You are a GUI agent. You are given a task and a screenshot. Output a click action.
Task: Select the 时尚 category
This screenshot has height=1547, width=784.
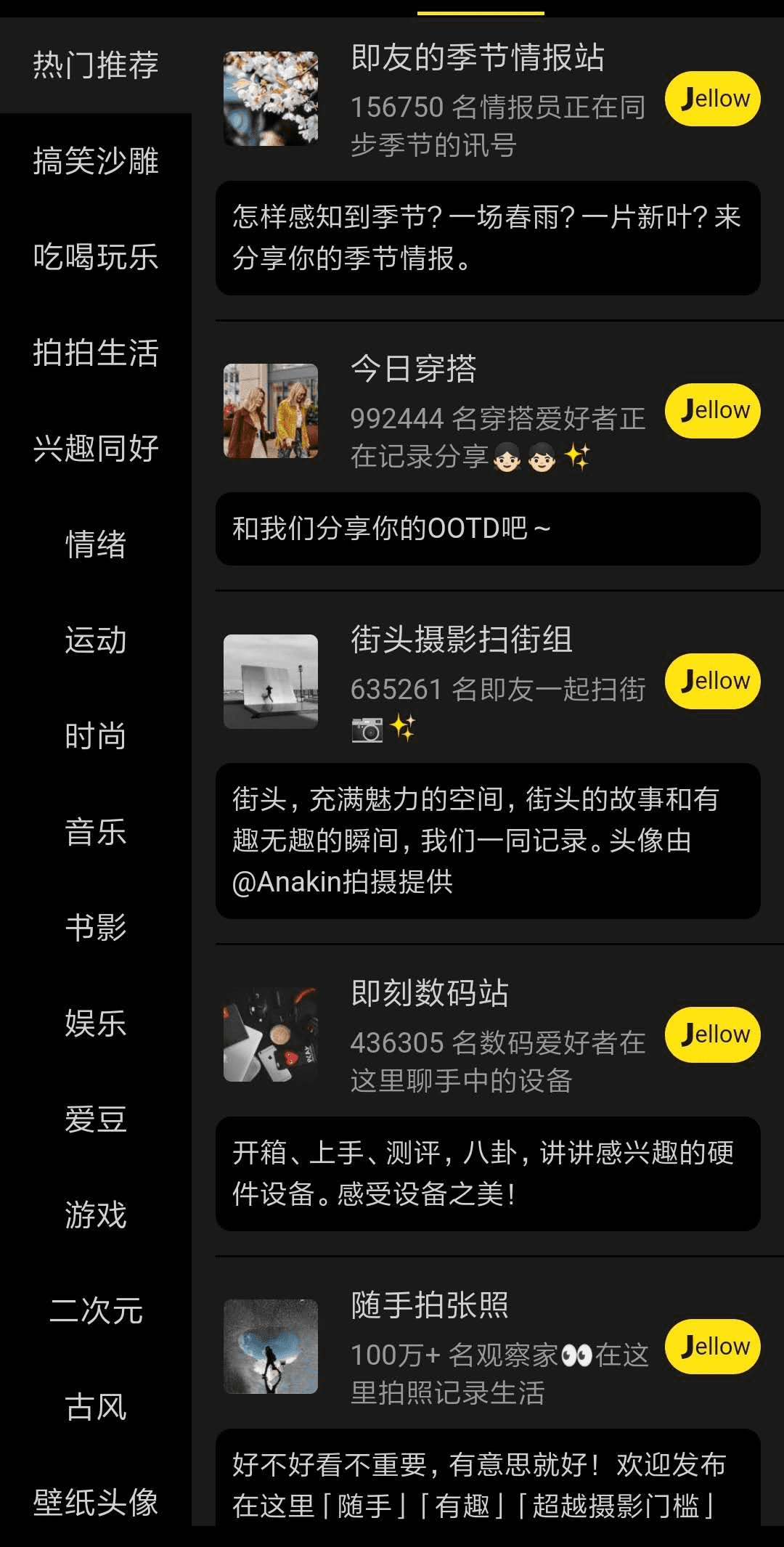[95, 736]
